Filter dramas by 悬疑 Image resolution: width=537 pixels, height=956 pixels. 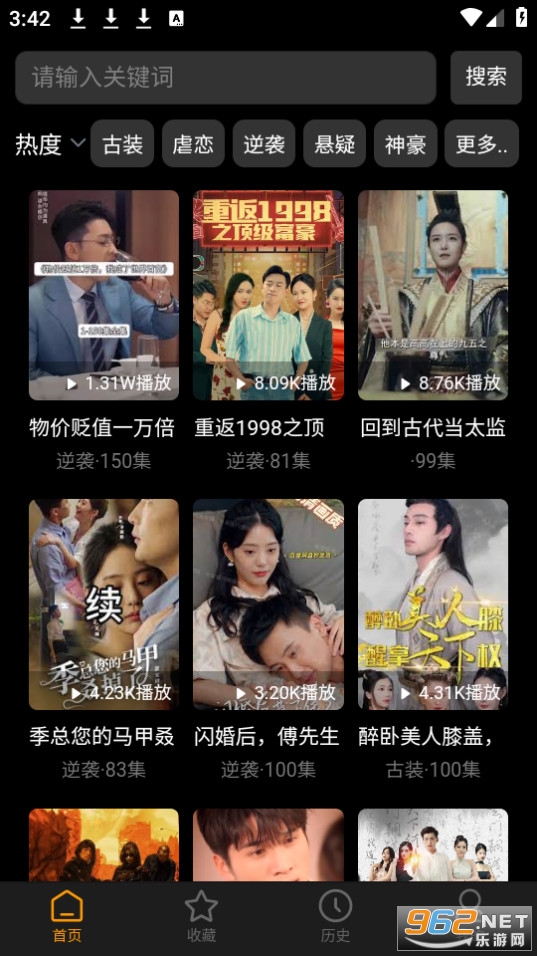point(335,144)
